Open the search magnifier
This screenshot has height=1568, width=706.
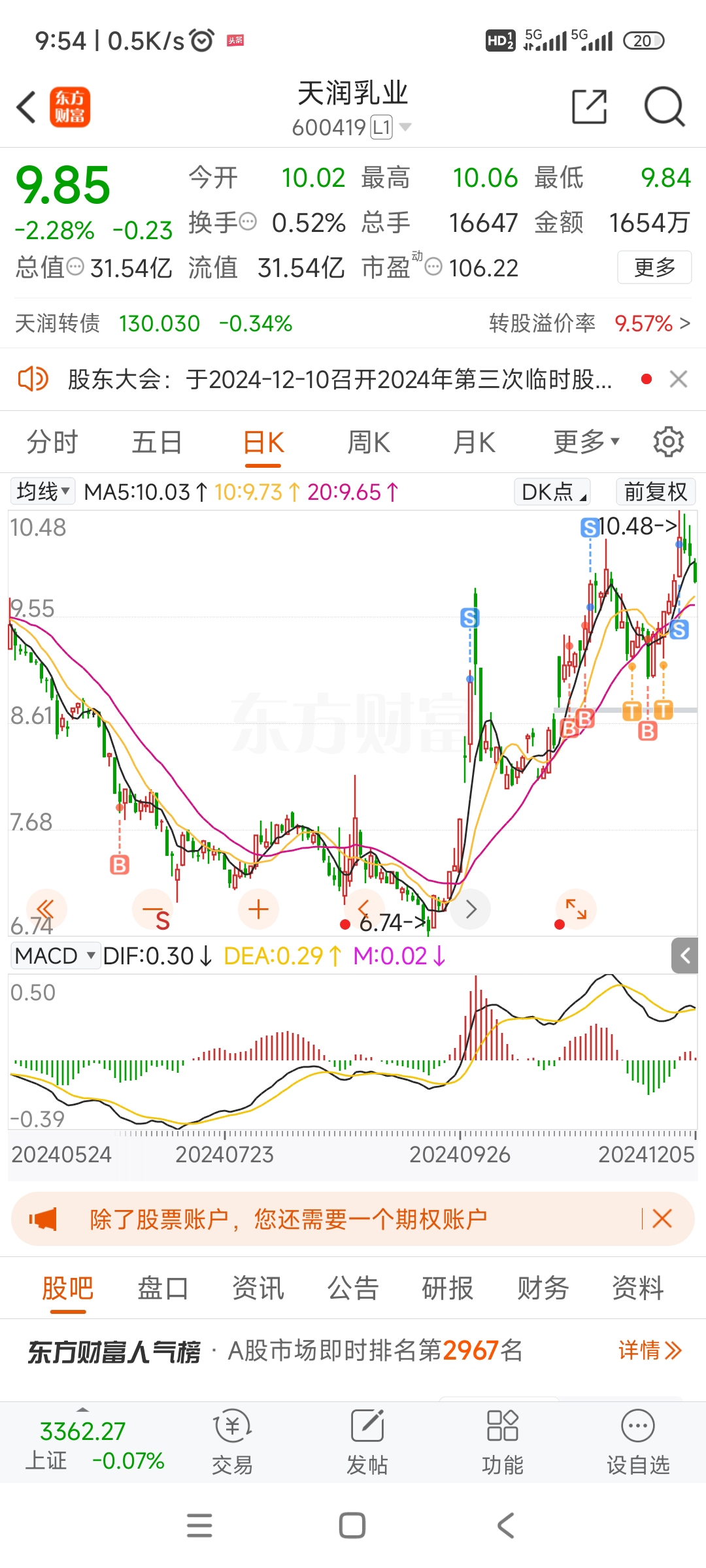pos(664,107)
